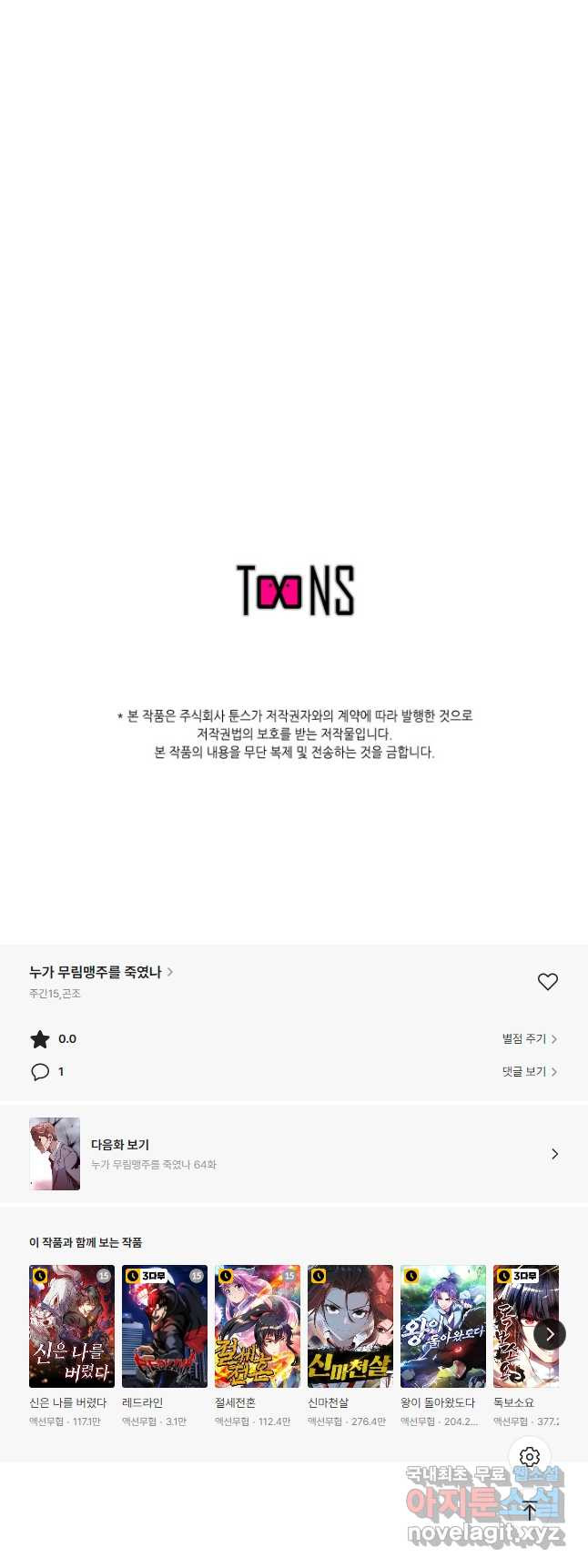Like this webtoon with the heart icon

(547, 981)
